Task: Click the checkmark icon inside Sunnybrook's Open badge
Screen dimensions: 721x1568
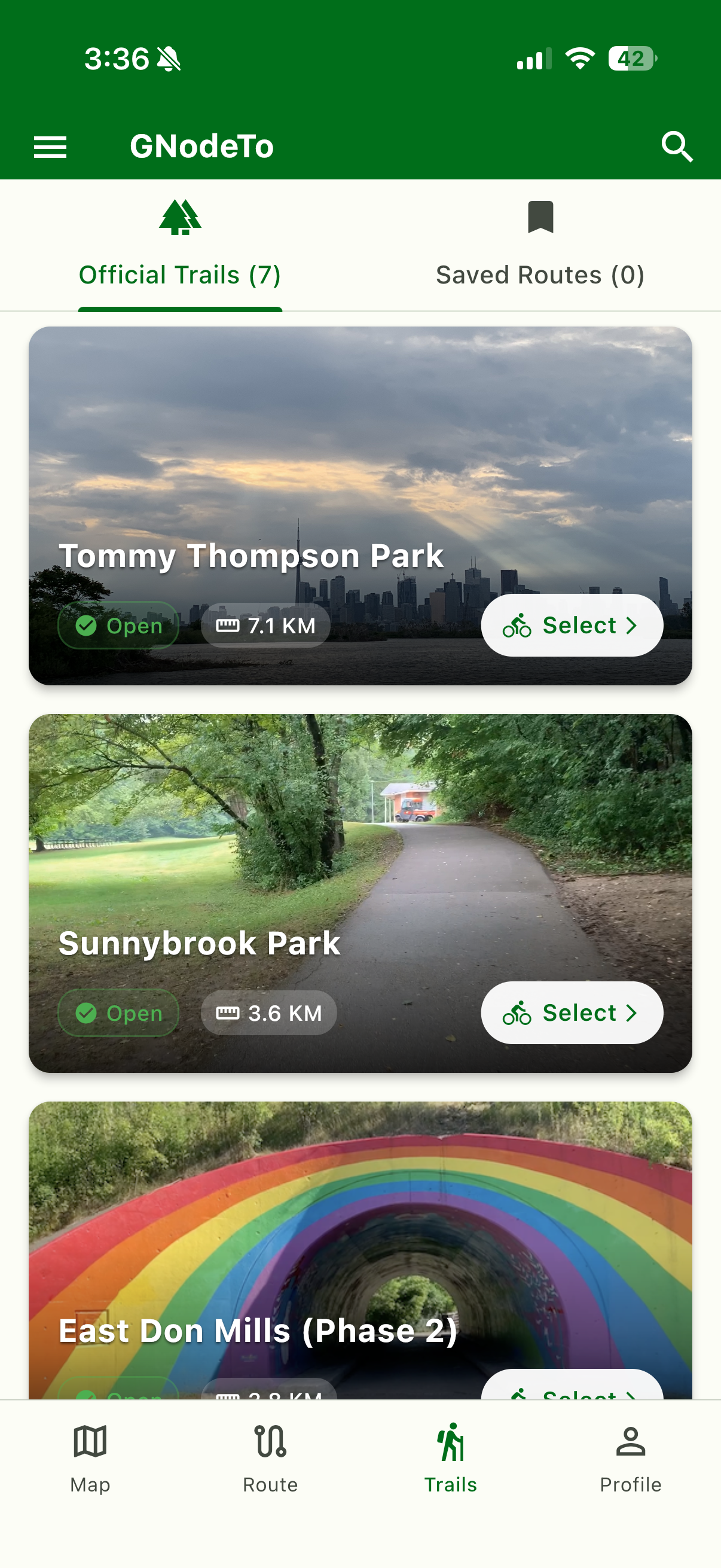Action: [x=87, y=1012]
